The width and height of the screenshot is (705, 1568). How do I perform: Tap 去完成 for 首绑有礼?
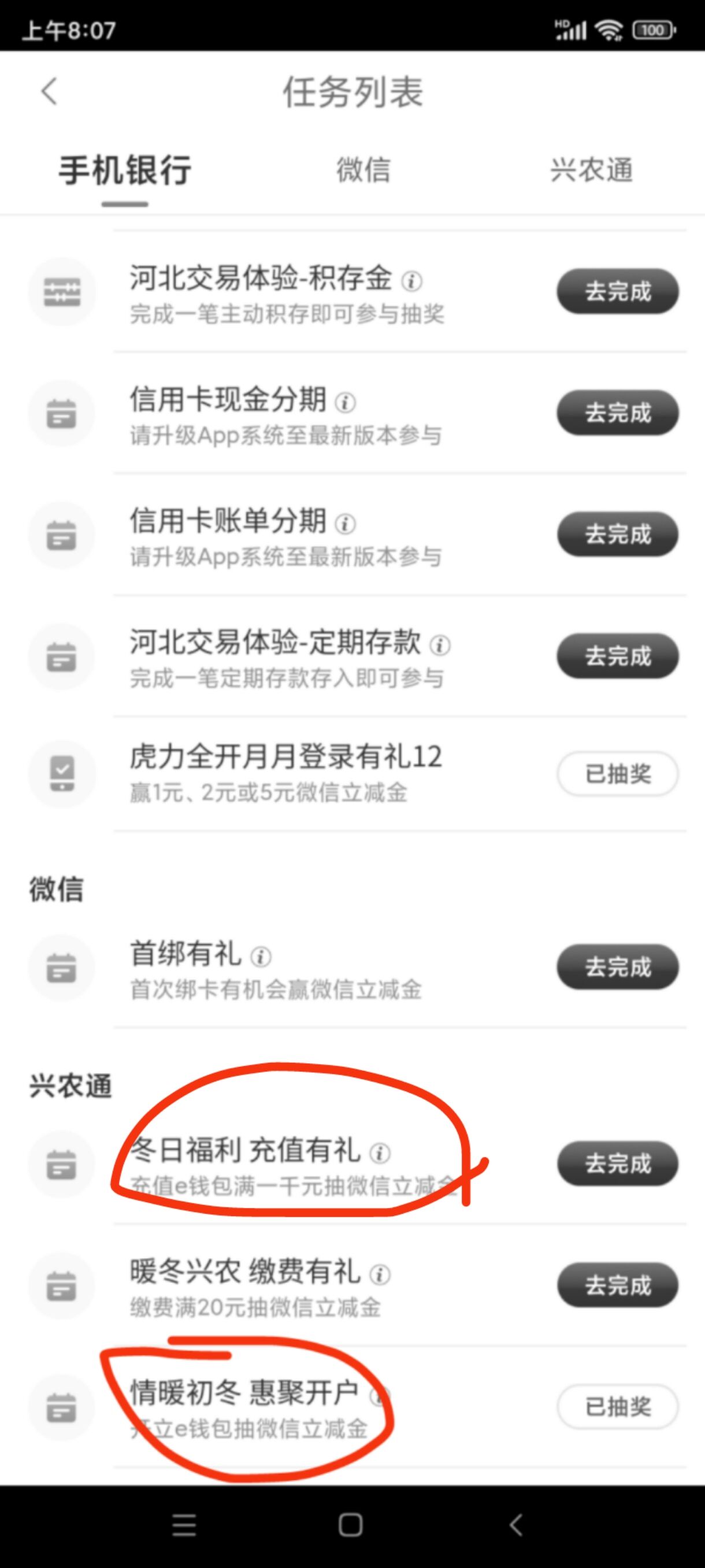pyautogui.click(x=617, y=966)
